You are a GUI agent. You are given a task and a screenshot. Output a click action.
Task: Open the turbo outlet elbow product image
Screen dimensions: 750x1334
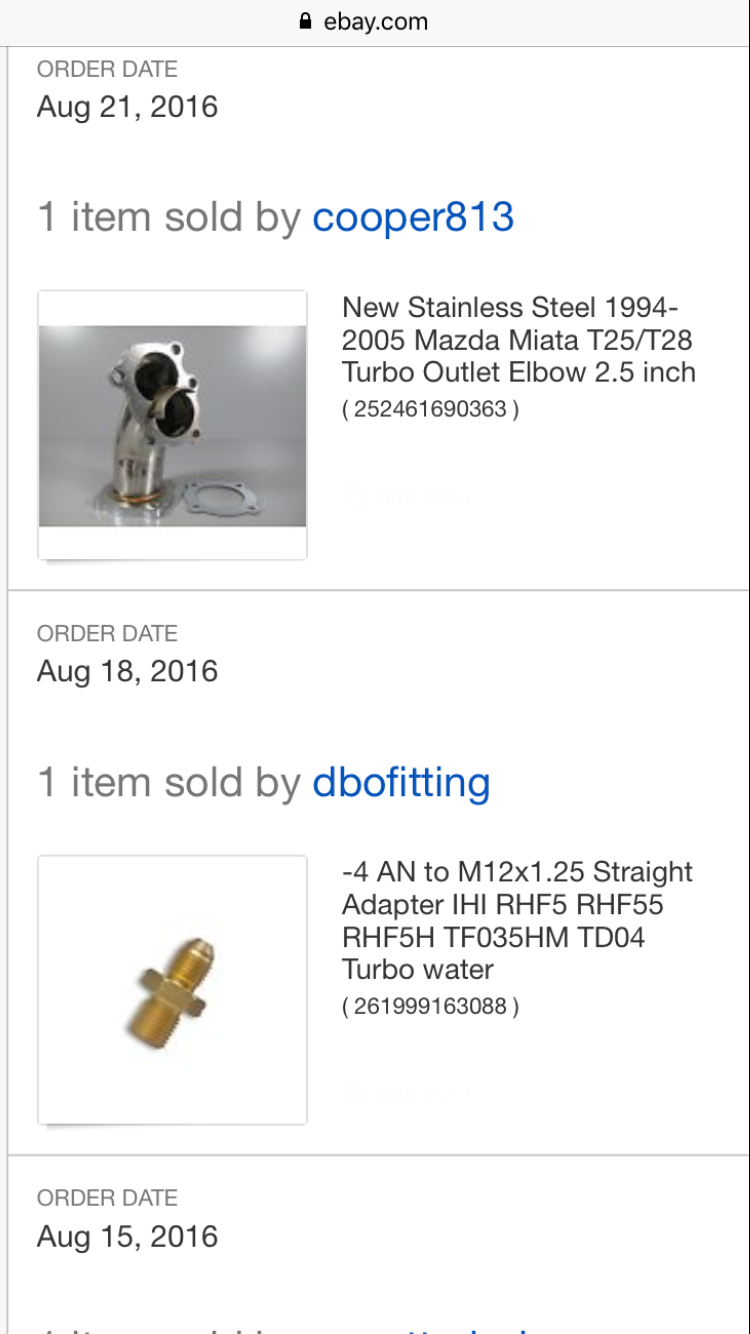coord(172,425)
